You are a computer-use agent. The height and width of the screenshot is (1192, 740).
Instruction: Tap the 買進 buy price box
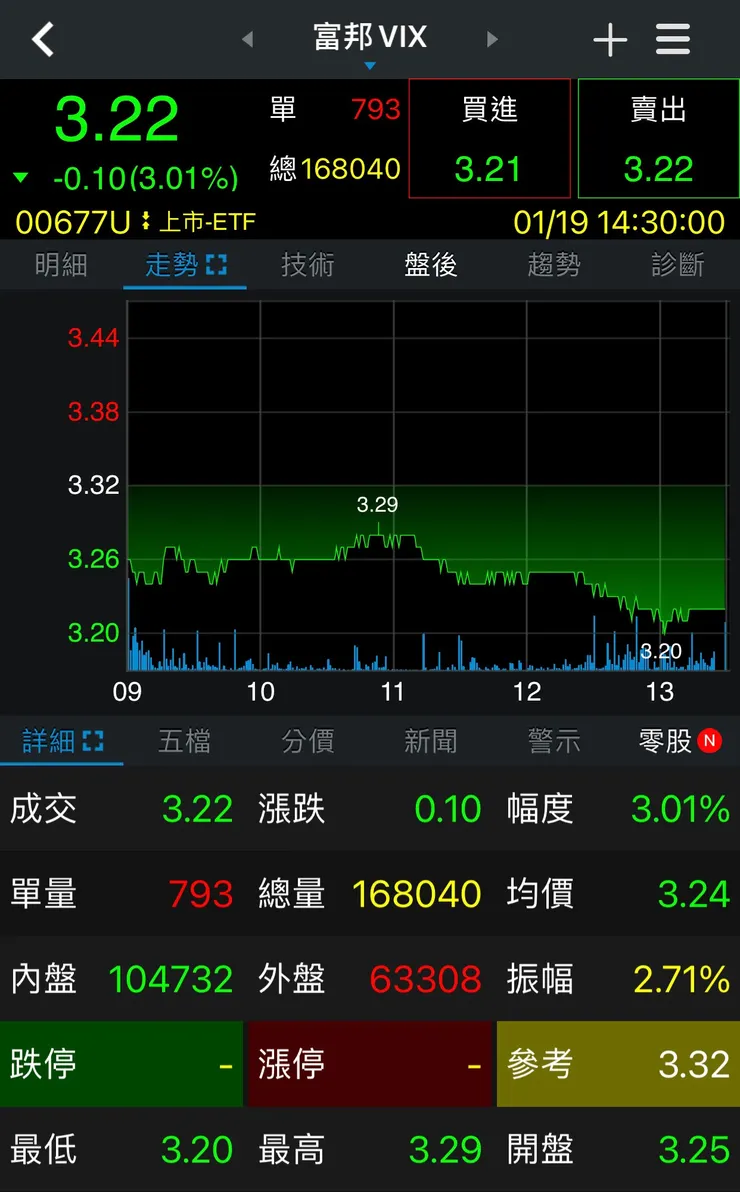coord(489,139)
